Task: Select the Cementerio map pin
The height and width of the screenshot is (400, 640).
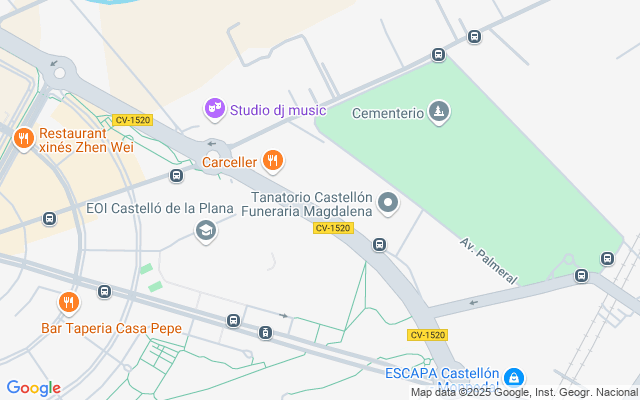Action: [x=438, y=111]
